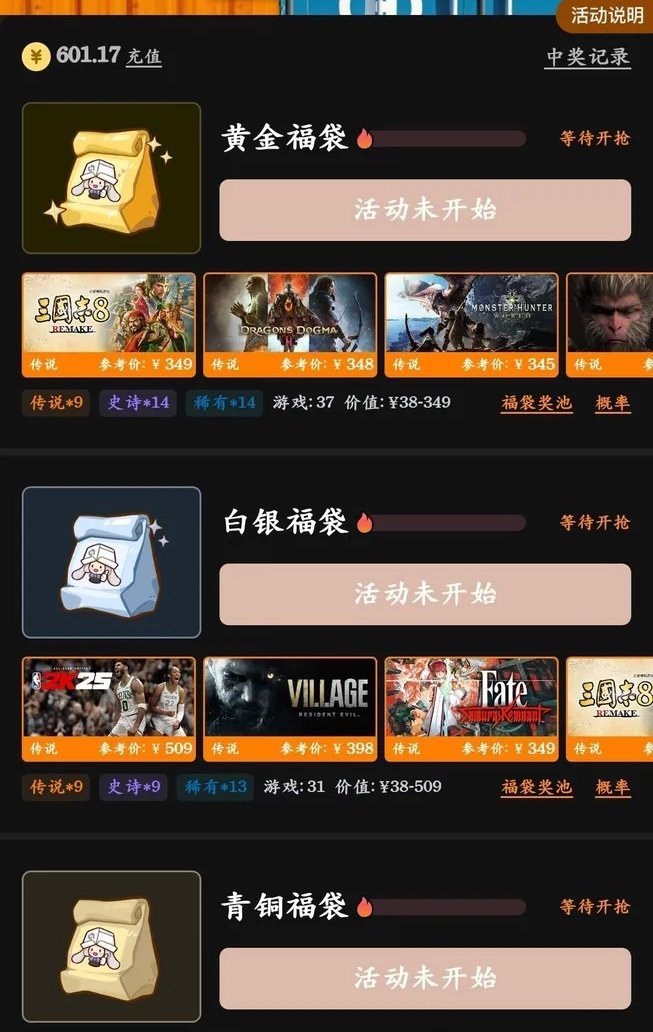
Task: Tap 充值 to recharge balance
Action: click(144, 56)
